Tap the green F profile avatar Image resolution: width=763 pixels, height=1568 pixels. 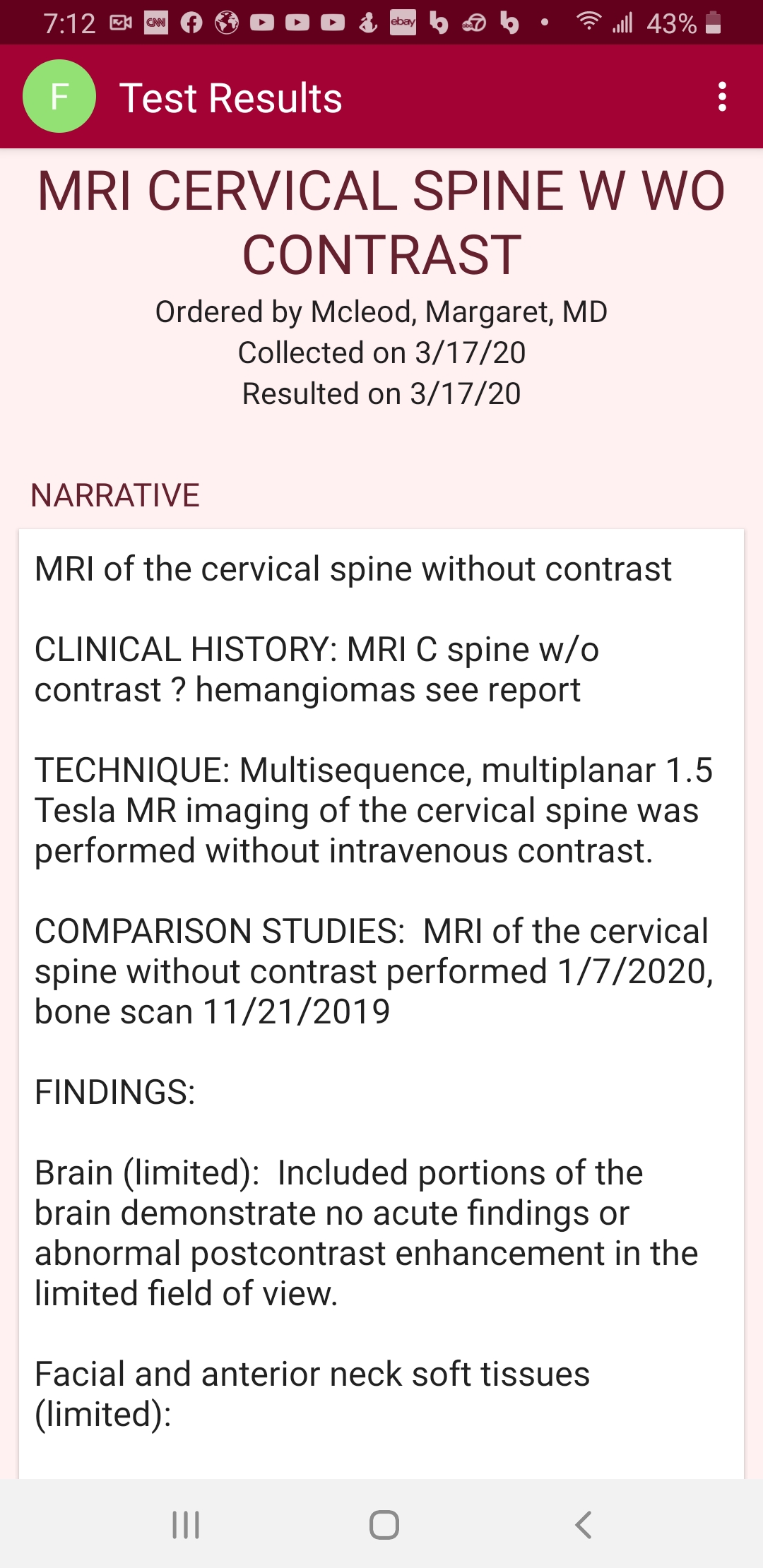[59, 96]
